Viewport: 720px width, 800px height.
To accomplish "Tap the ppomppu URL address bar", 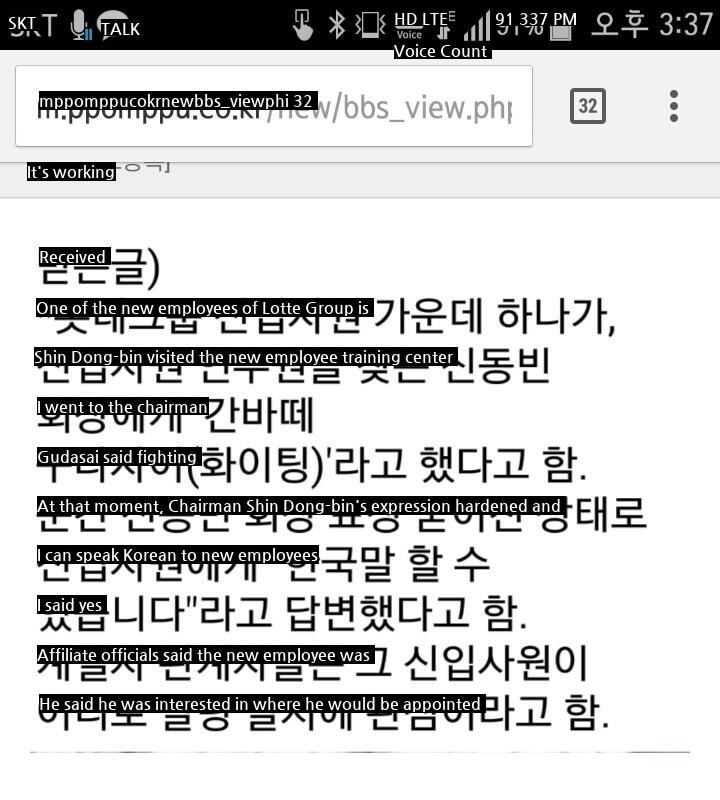I will (x=272, y=106).
